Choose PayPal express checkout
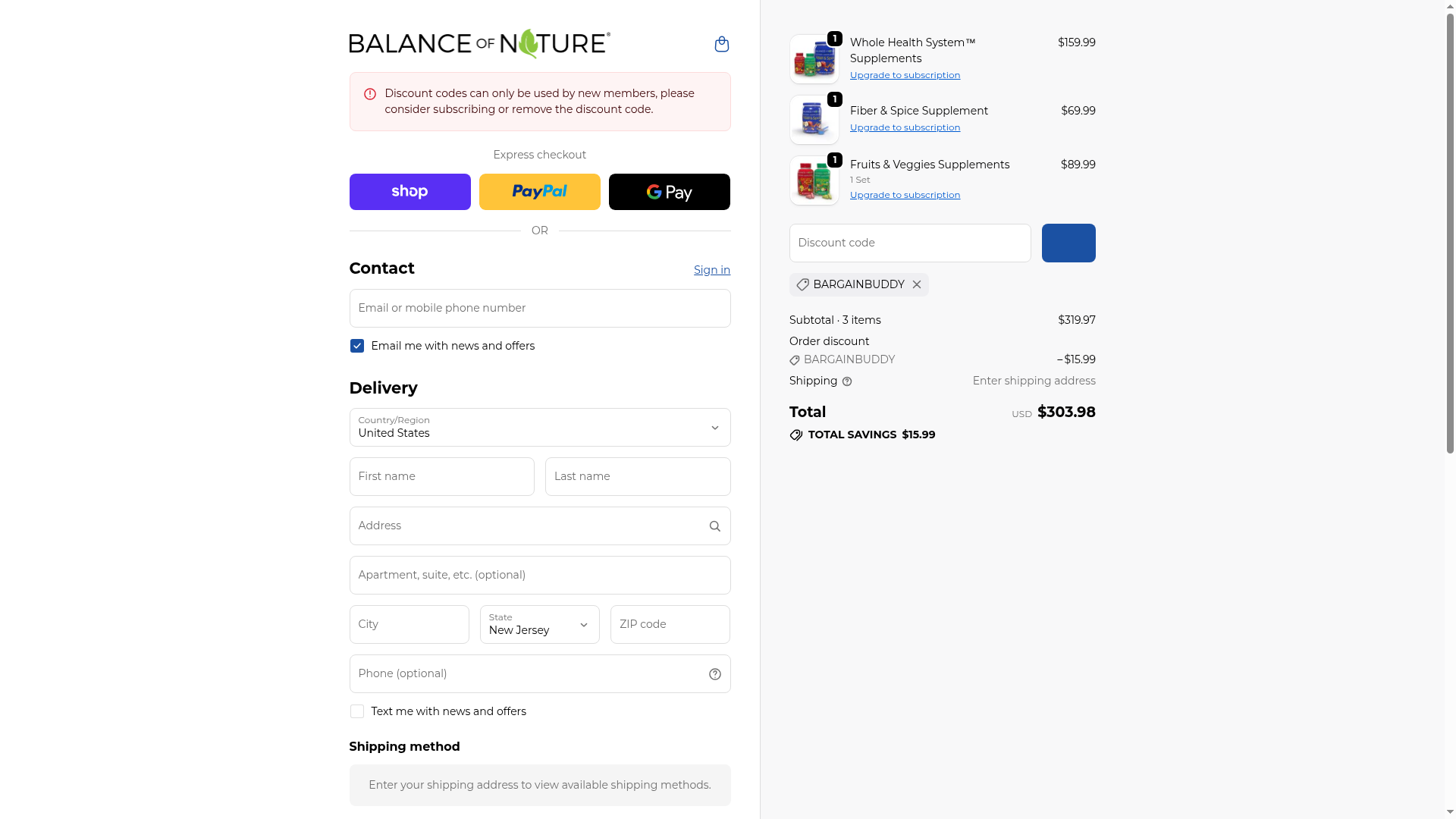 [539, 192]
